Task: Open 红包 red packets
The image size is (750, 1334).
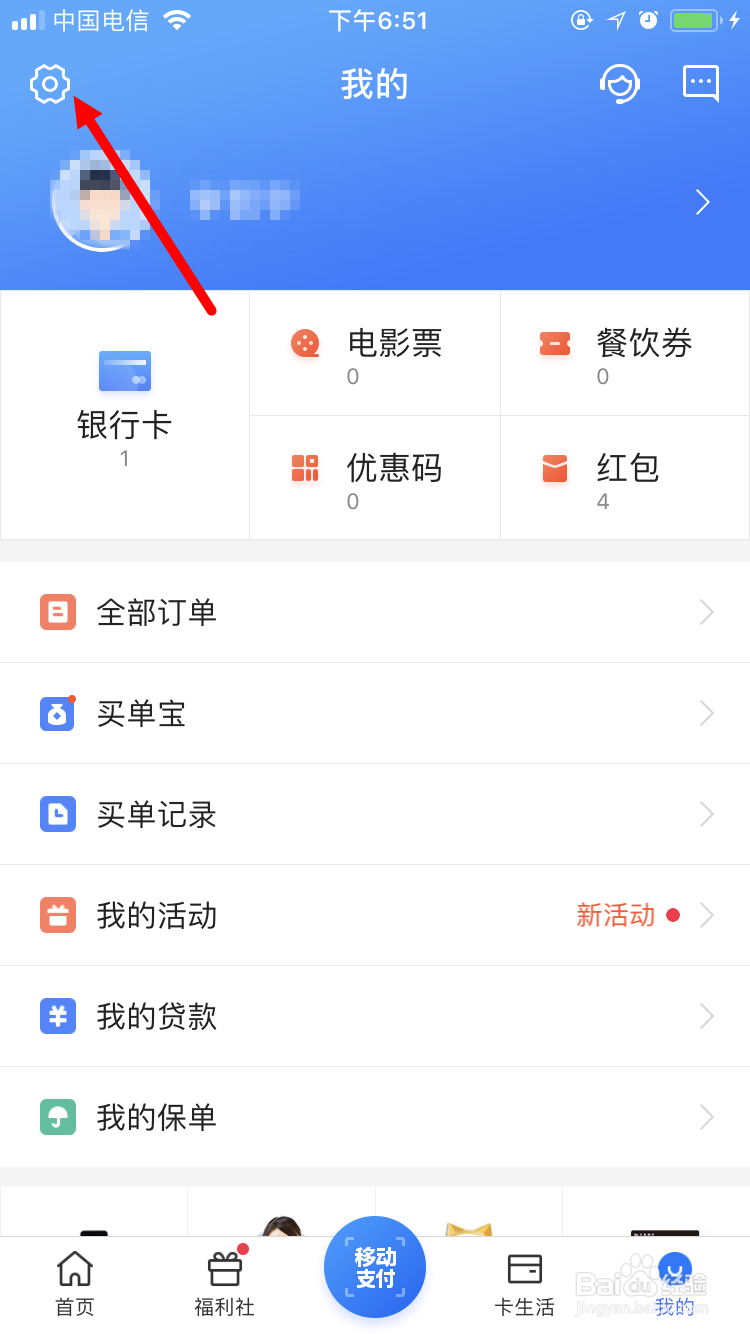Action: coord(625,478)
